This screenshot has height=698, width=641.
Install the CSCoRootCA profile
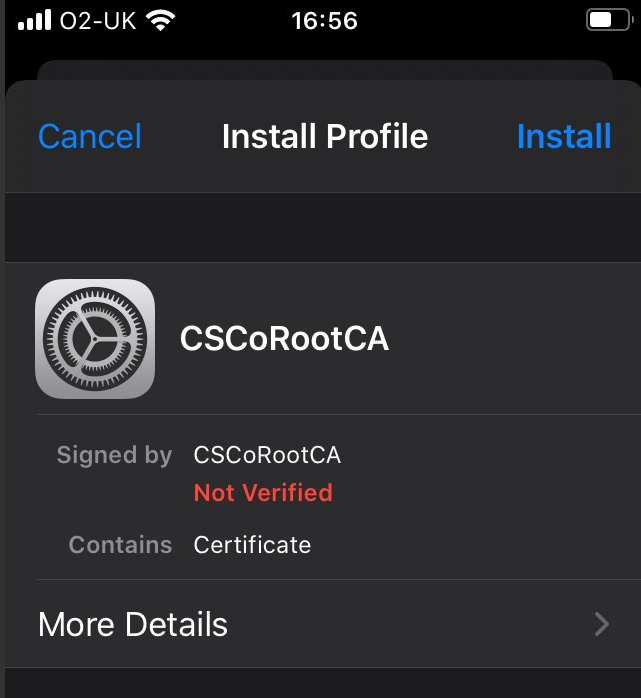(x=563, y=136)
